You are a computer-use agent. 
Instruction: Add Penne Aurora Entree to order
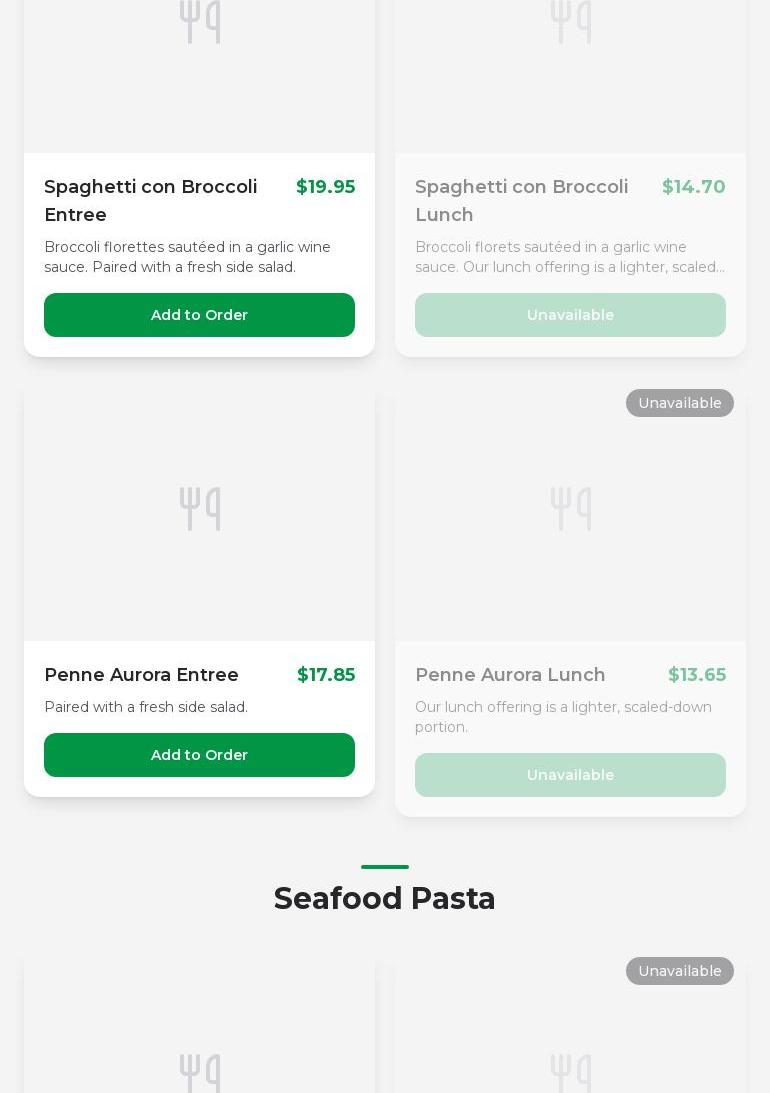(199, 755)
